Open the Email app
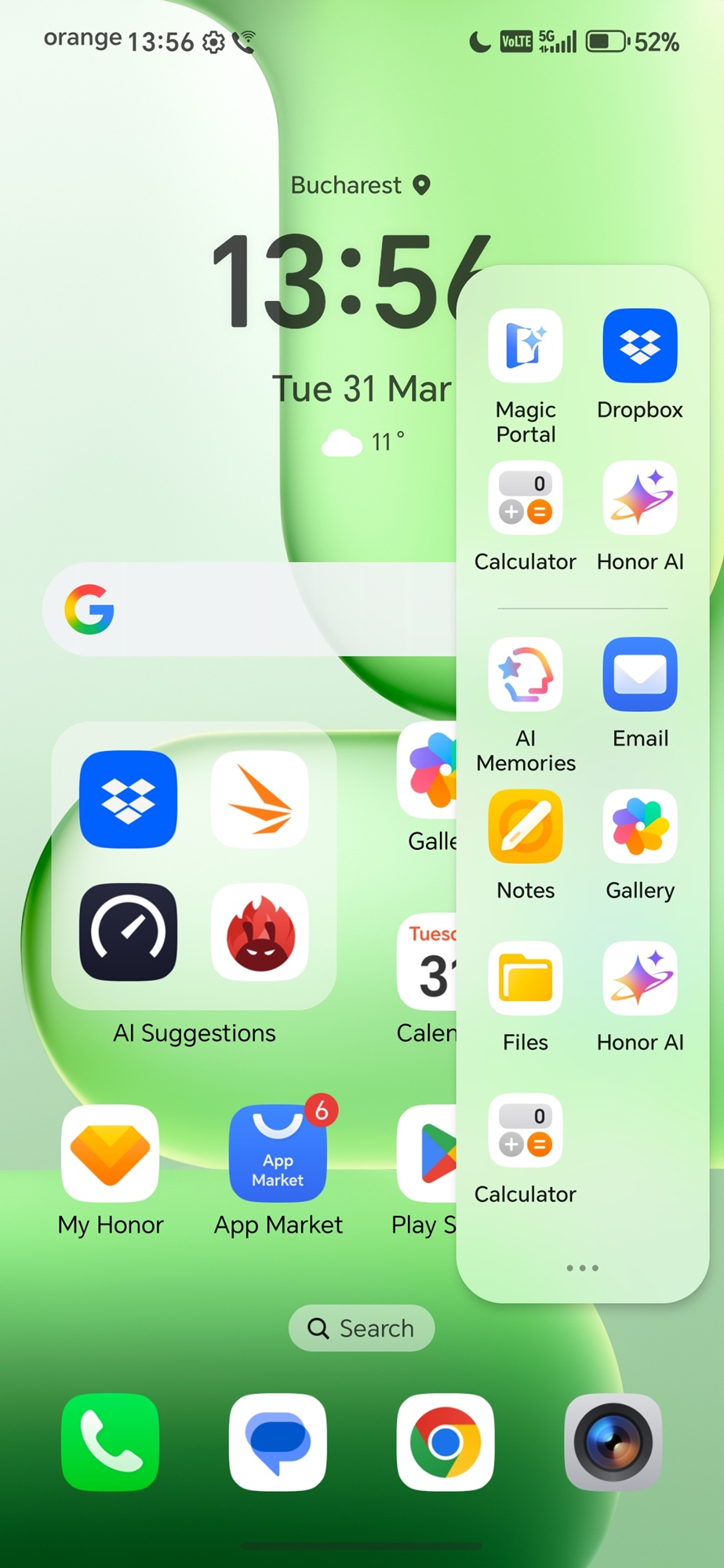Image resolution: width=724 pixels, height=1568 pixels. point(639,675)
